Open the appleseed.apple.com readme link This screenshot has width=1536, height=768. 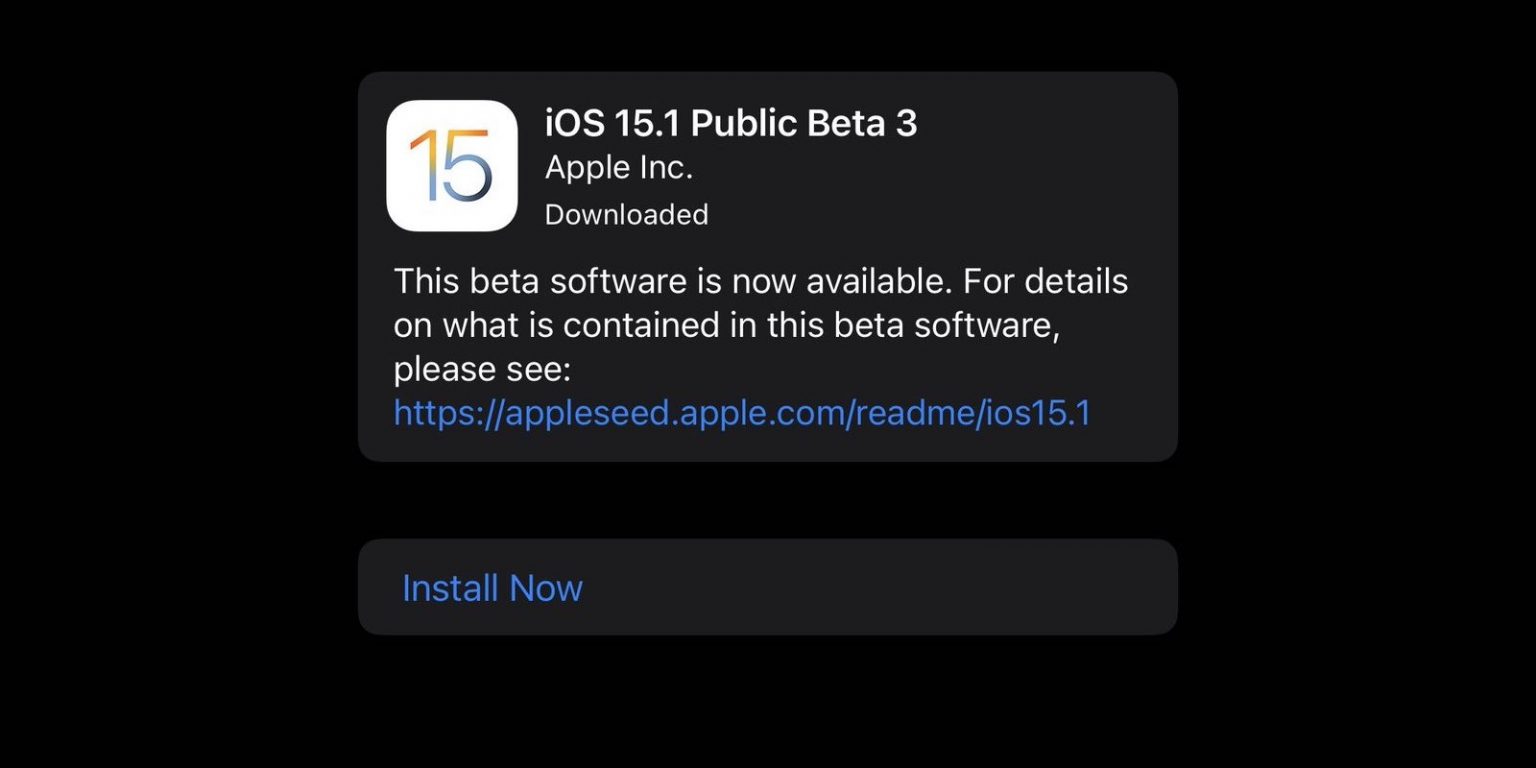click(741, 413)
